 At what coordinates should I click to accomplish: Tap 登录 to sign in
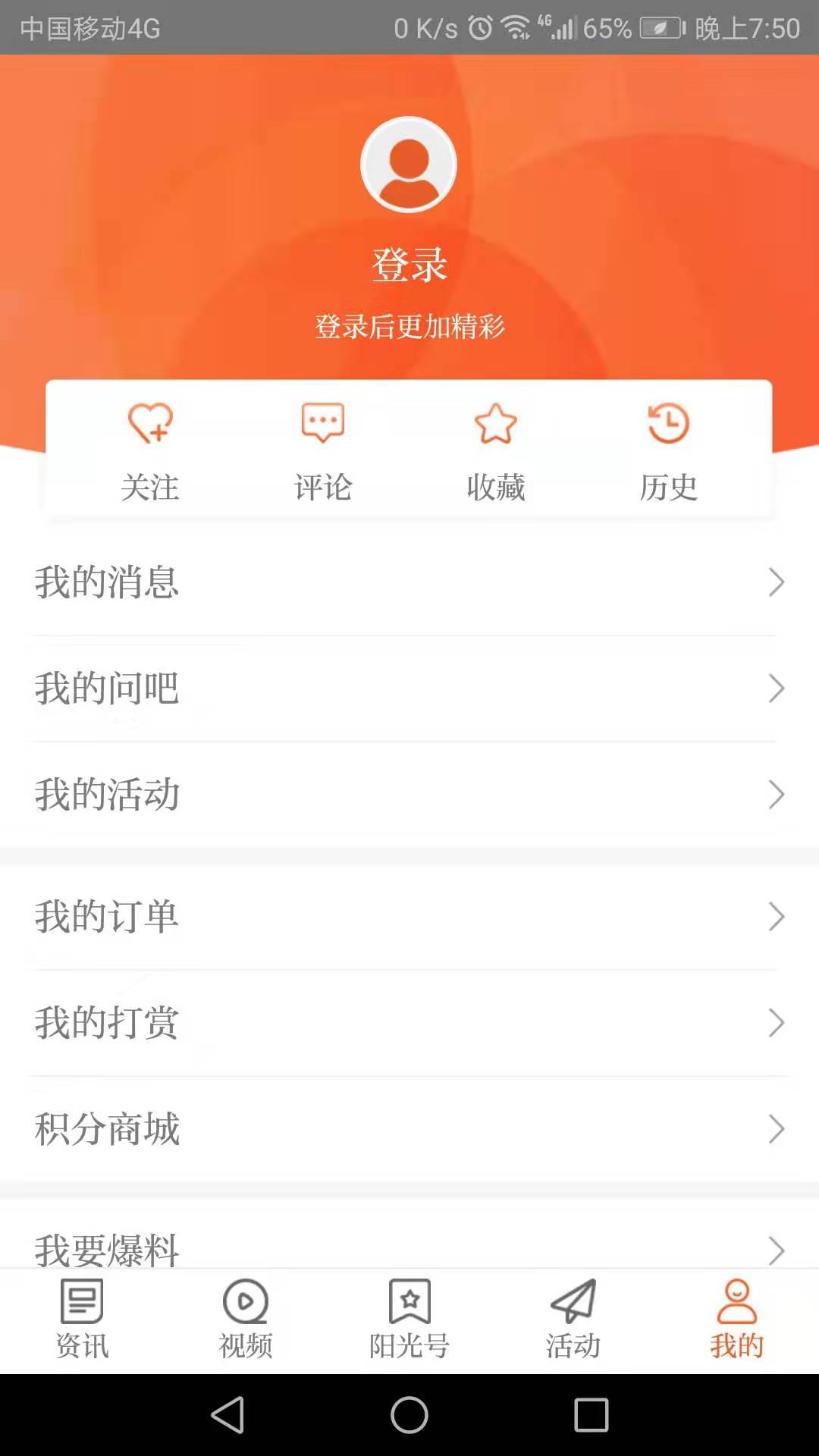point(409,265)
